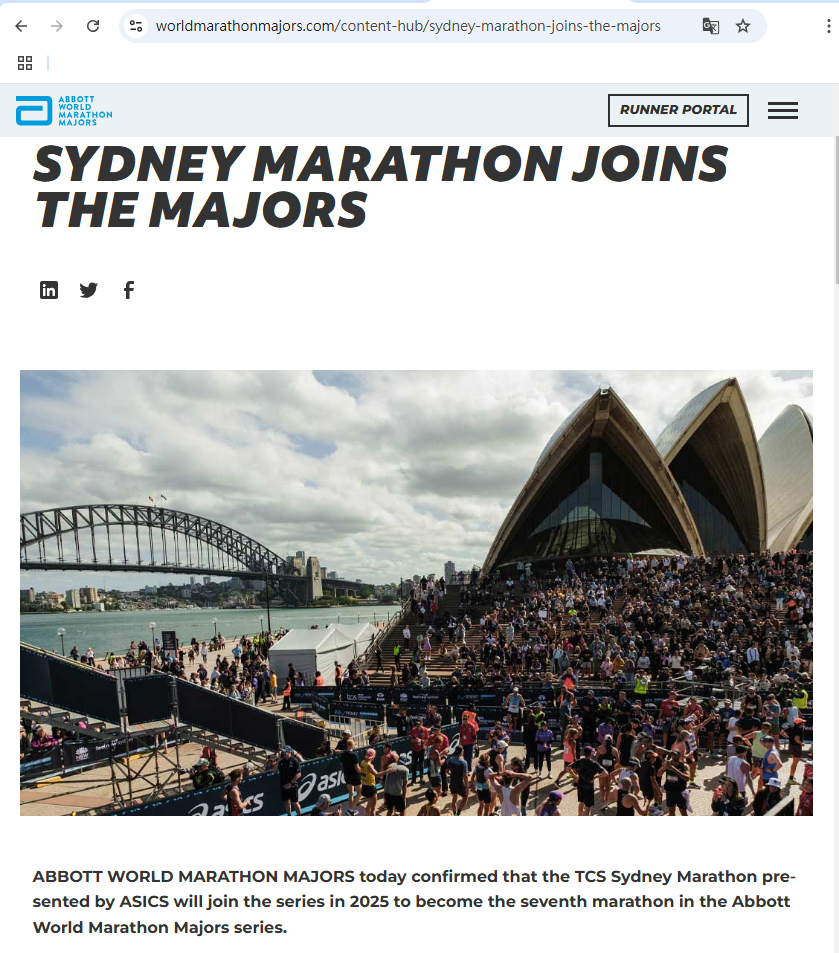The image size is (839, 953).
Task: Go back to the previous page
Action: [x=22, y=26]
